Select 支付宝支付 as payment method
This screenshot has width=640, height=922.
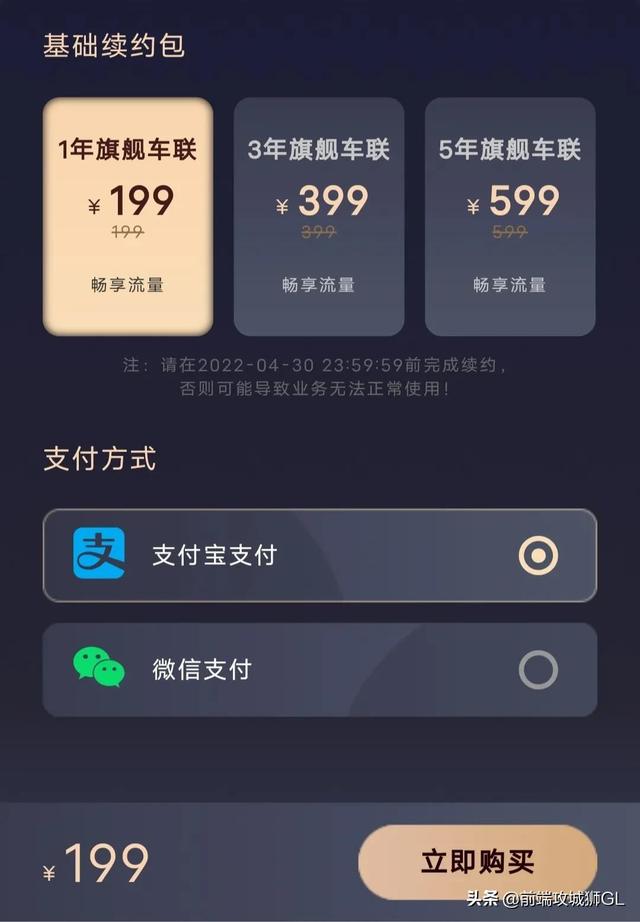pos(319,555)
